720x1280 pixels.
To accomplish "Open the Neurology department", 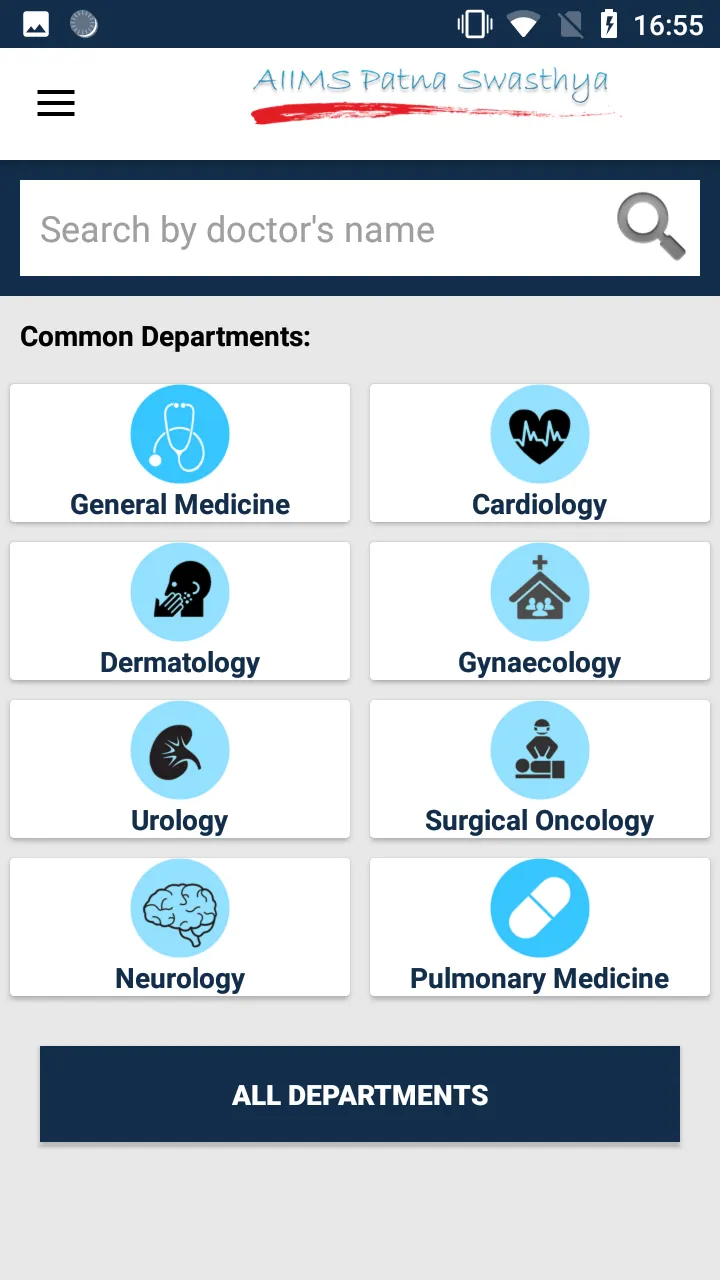I will pos(180,927).
